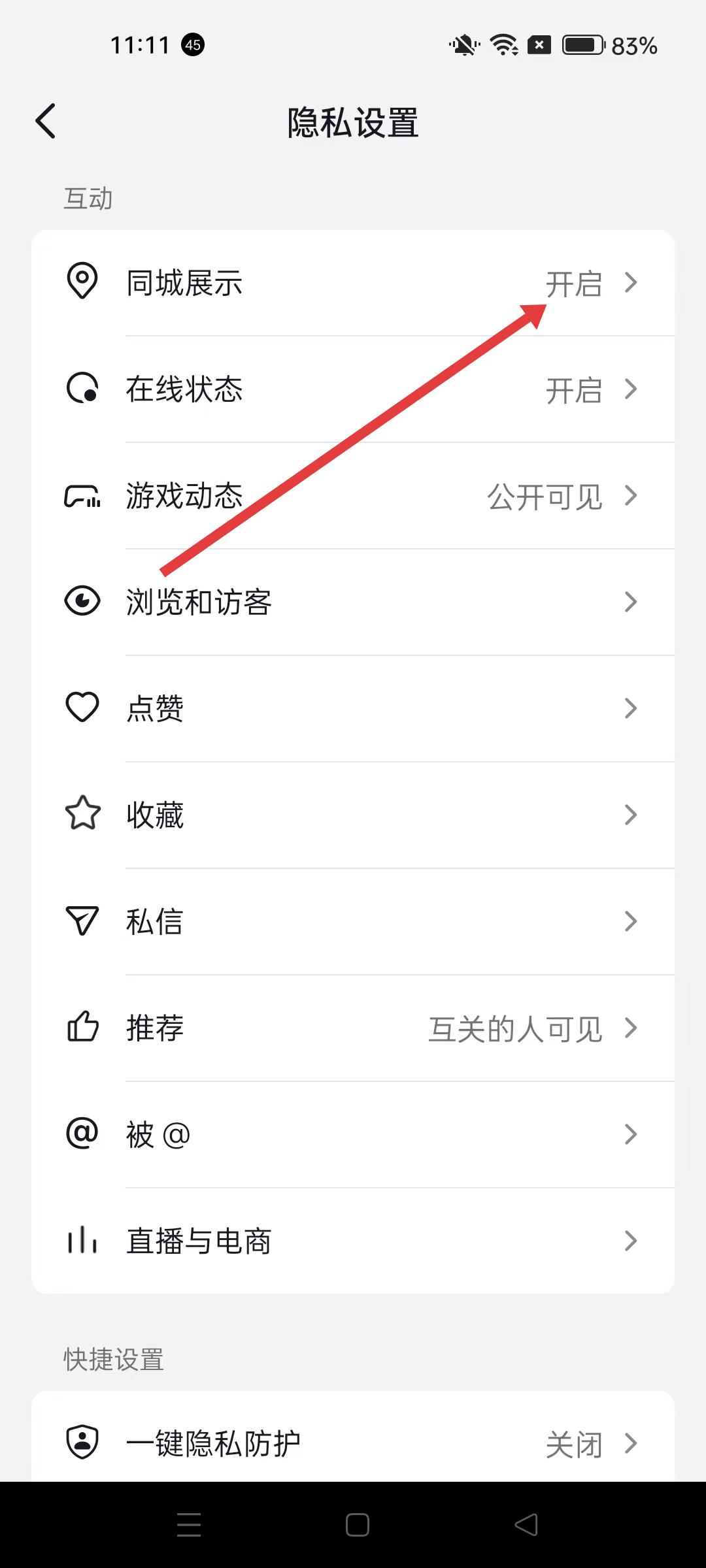Open 在线状态 setting
Screen dimensions: 706x1568
pyautogui.click(x=353, y=389)
